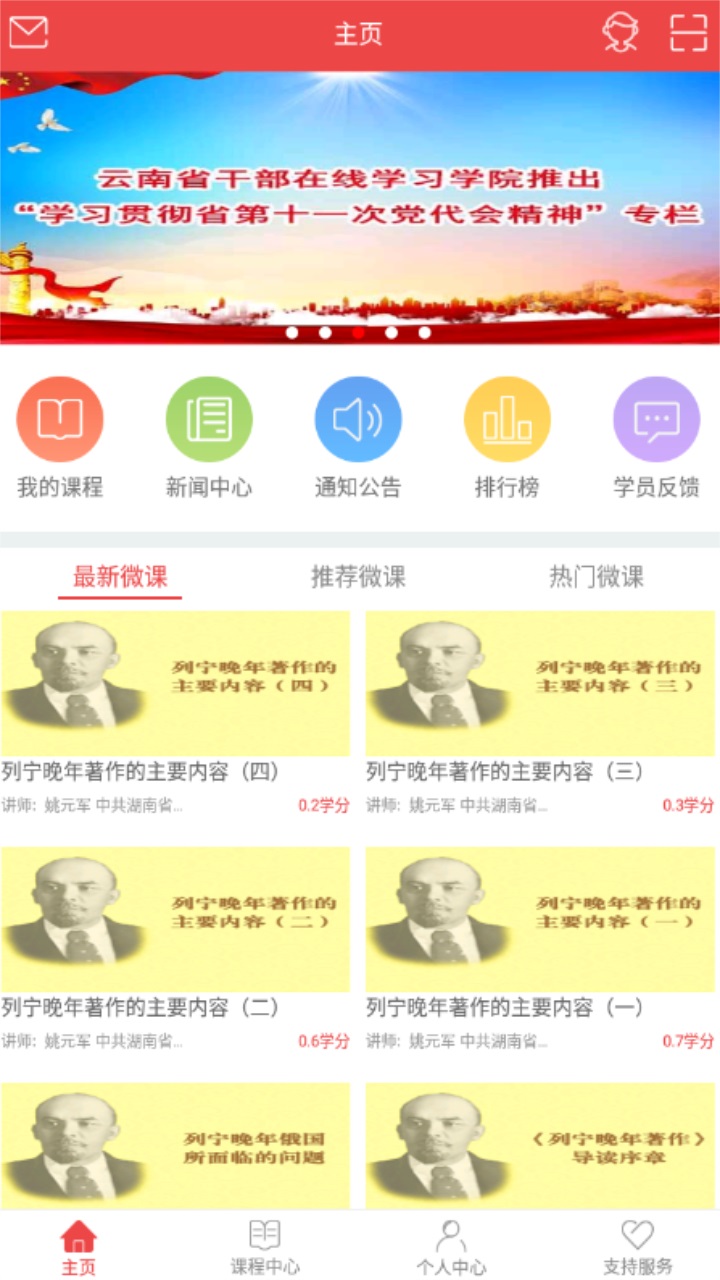Open the 排行榜 ranking
Screen dimensions: 720x1280
(507, 438)
